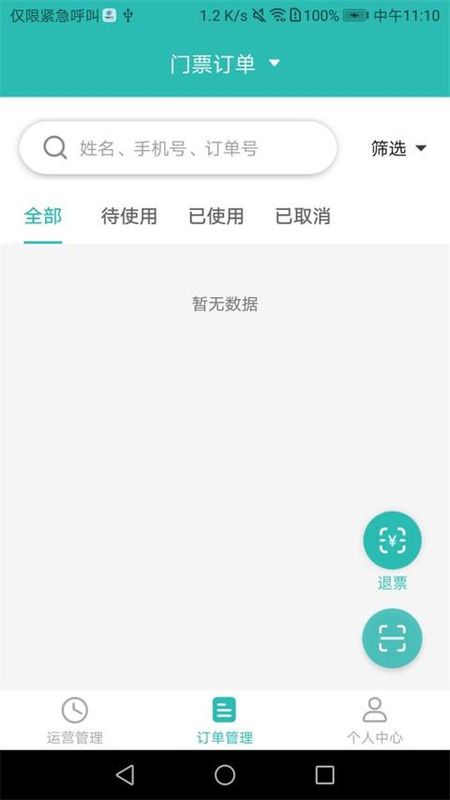Go to 运营管理 in the bottom navigation

pos(75,720)
